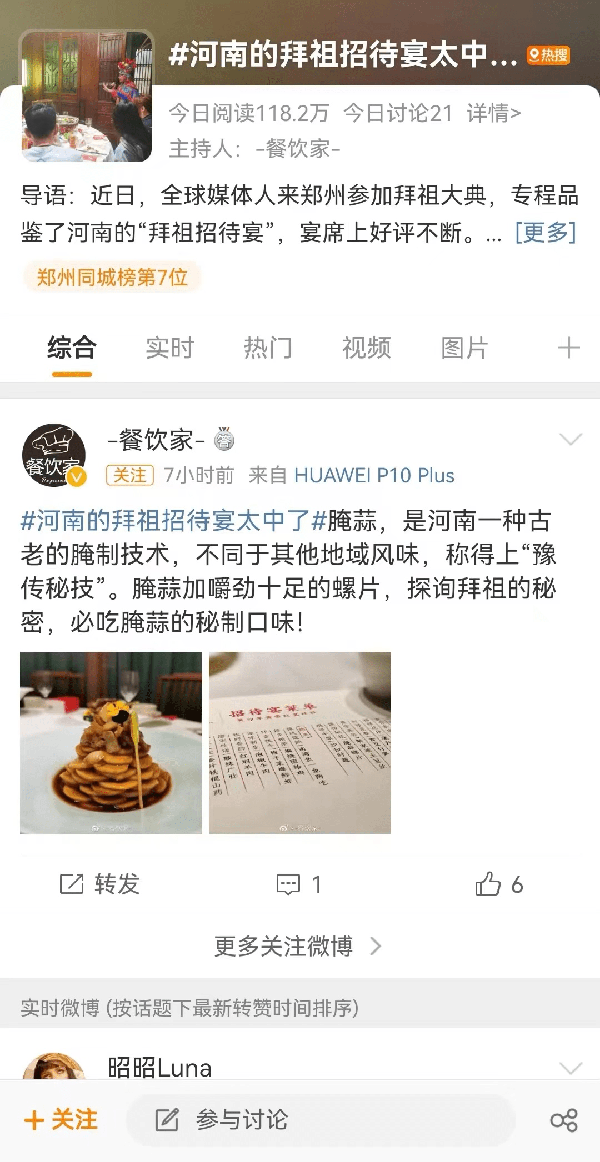Switch to the 图片 tab

464,348
